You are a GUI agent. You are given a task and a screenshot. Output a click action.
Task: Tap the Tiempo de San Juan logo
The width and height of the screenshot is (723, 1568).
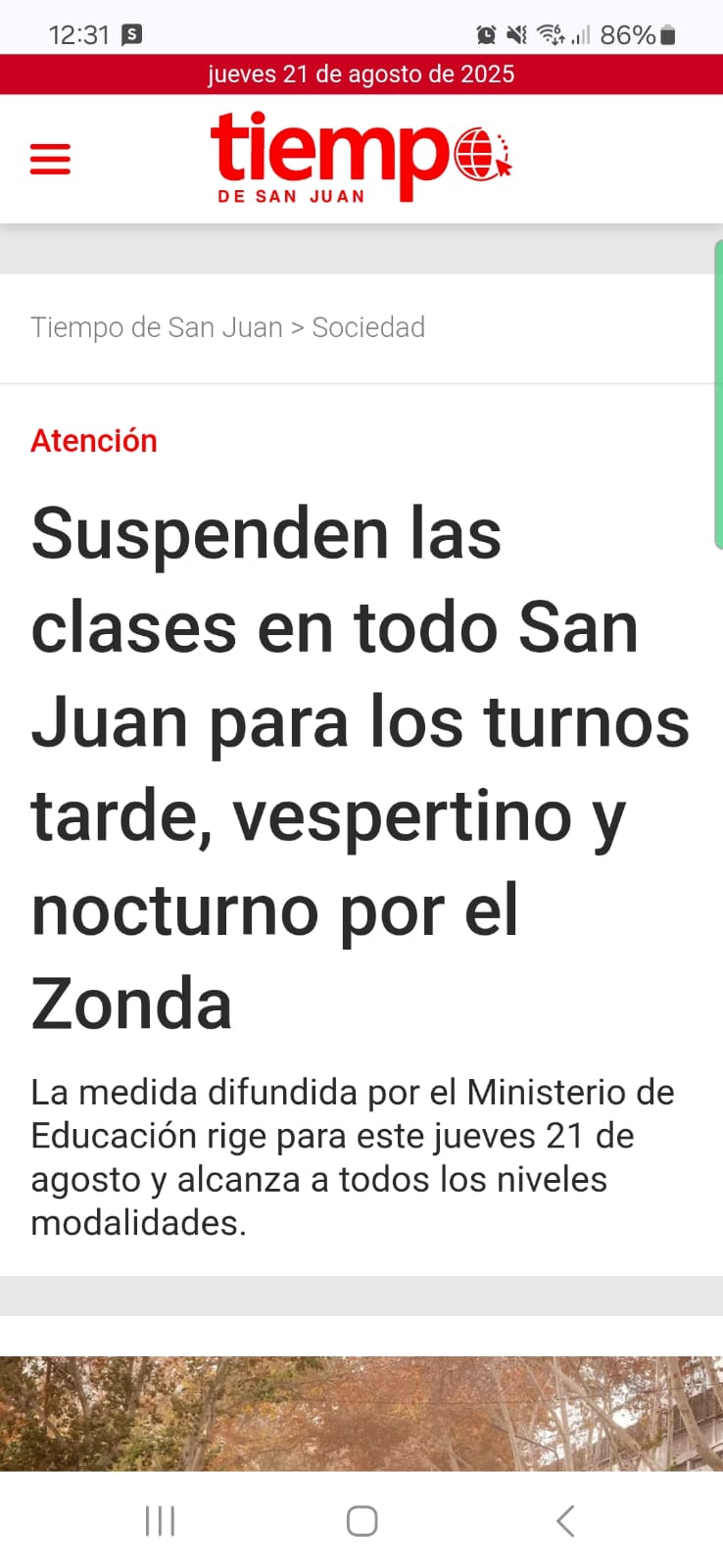pos(360,158)
